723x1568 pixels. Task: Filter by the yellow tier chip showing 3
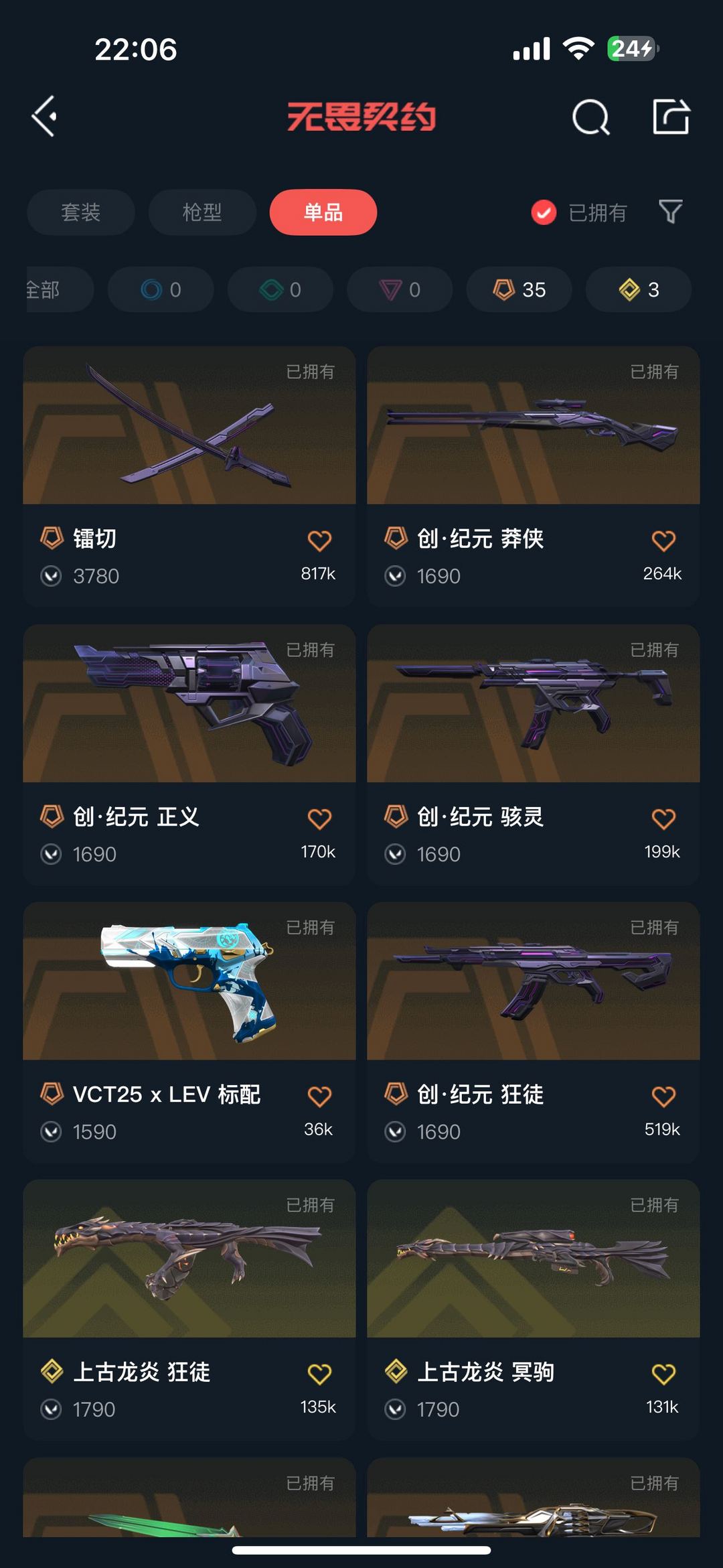(x=639, y=289)
